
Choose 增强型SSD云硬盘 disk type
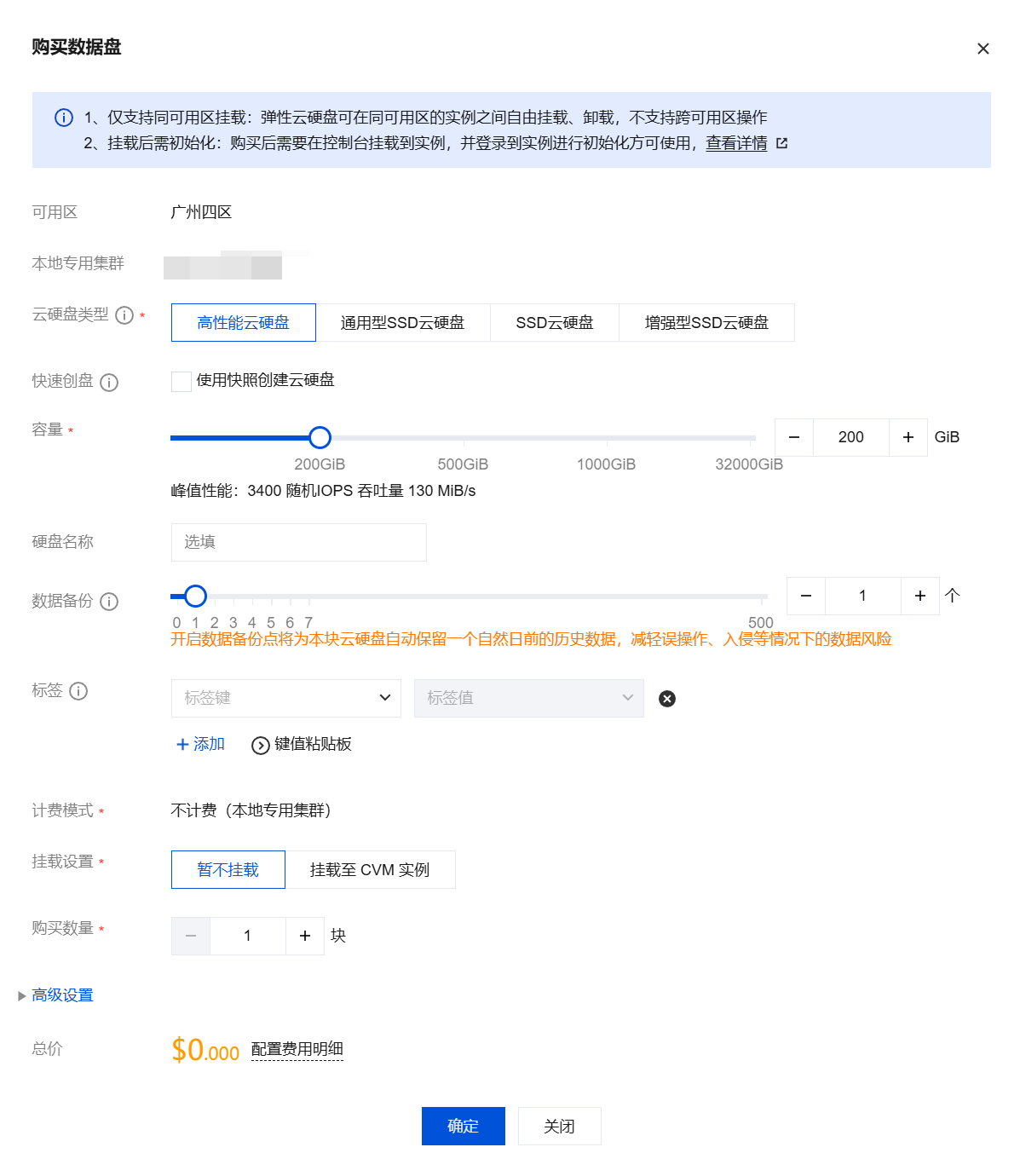pyautogui.click(x=706, y=323)
